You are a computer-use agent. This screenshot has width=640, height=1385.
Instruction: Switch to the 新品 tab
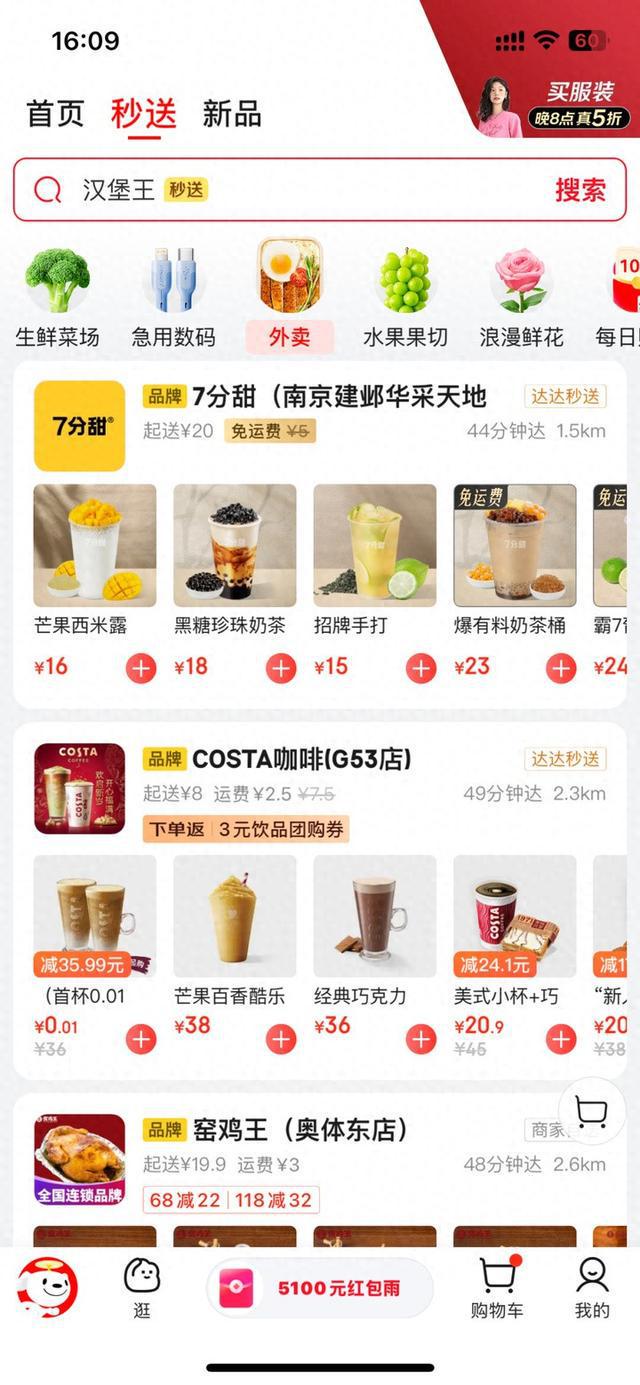[x=232, y=113]
